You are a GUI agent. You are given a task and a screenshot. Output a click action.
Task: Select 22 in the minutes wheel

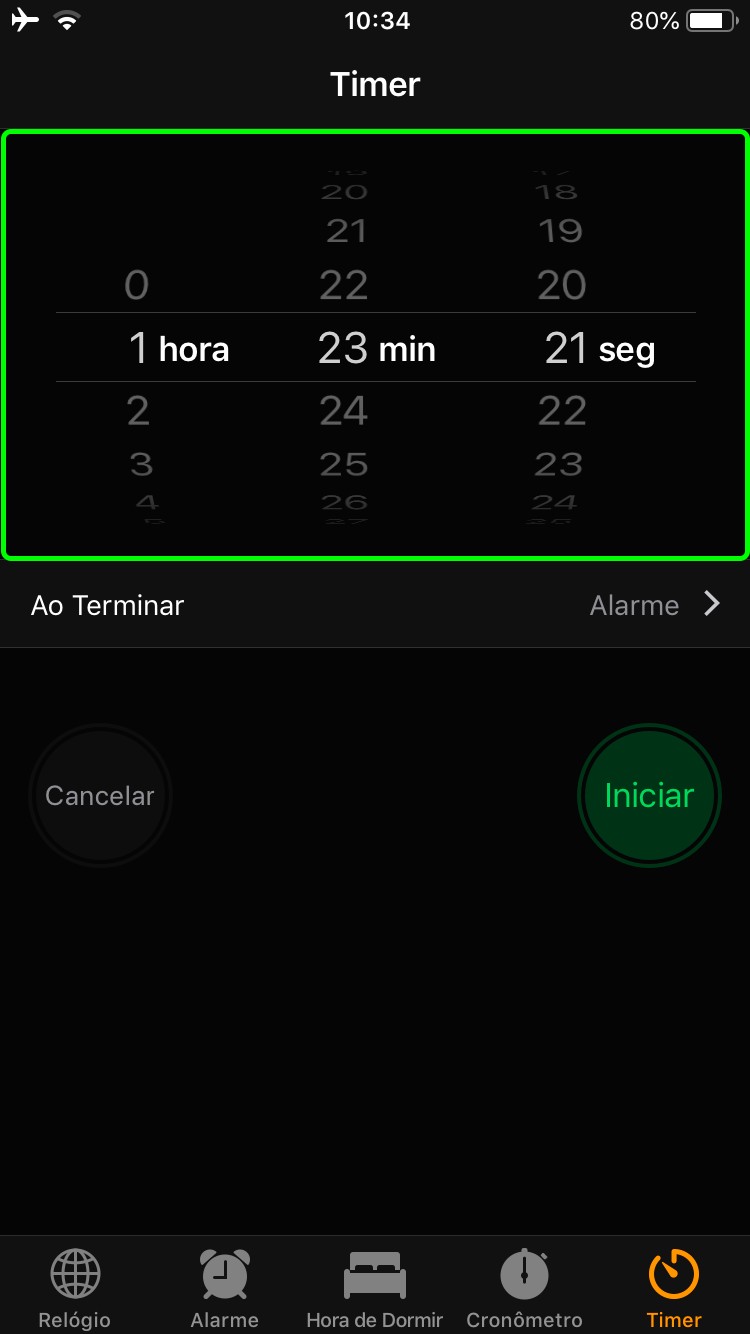(344, 286)
